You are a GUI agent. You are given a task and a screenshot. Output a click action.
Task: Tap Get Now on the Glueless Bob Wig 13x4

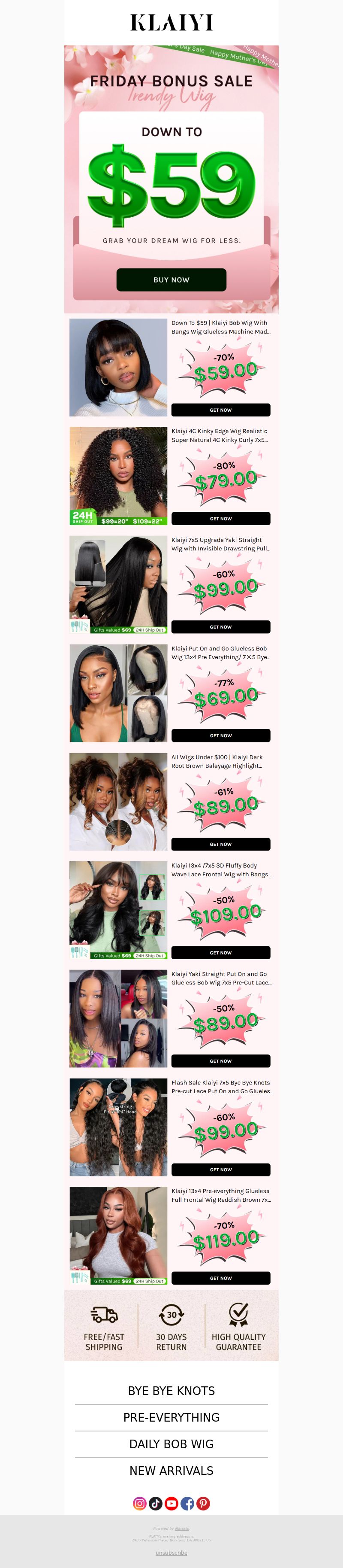(x=220, y=735)
